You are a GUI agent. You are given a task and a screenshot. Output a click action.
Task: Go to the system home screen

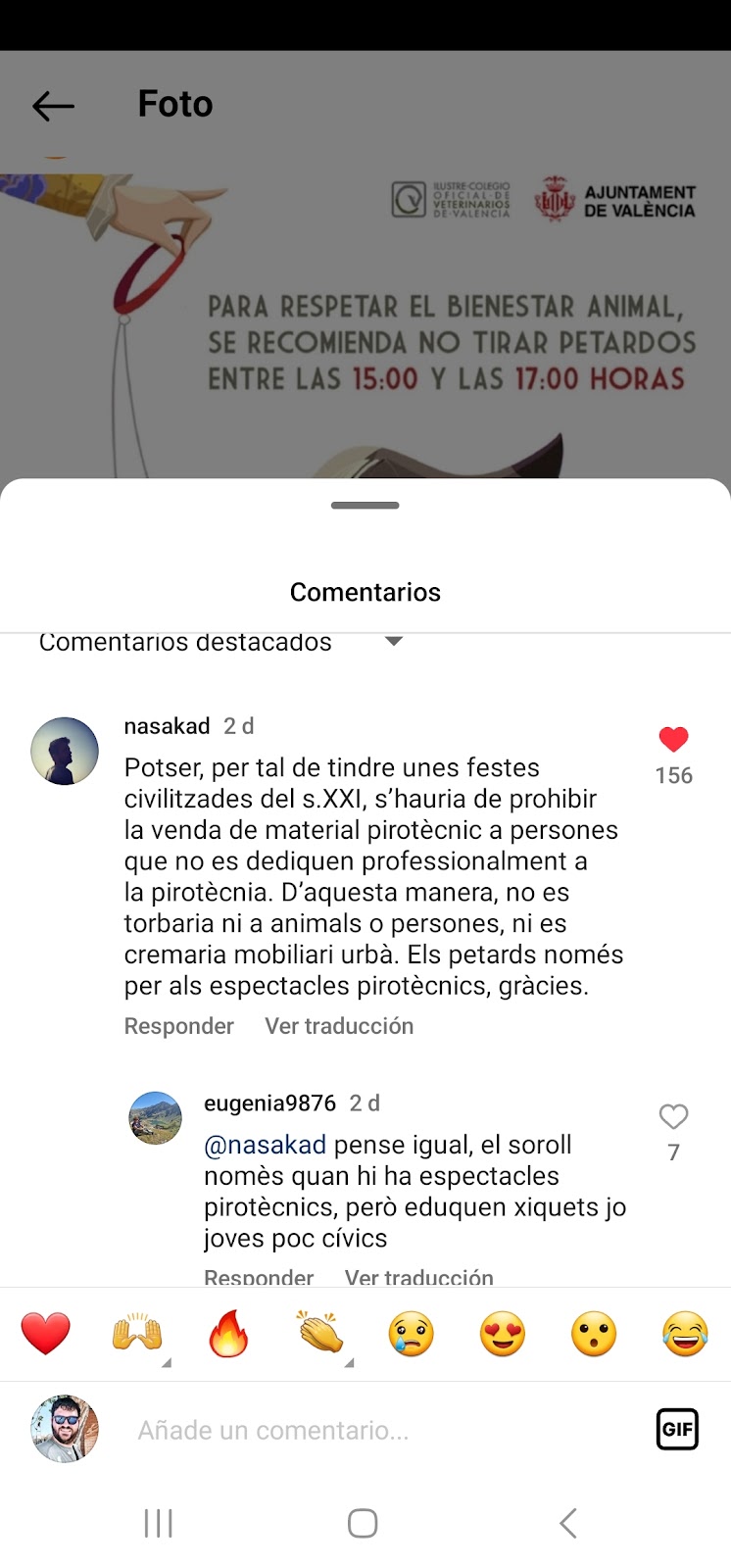tap(363, 1523)
